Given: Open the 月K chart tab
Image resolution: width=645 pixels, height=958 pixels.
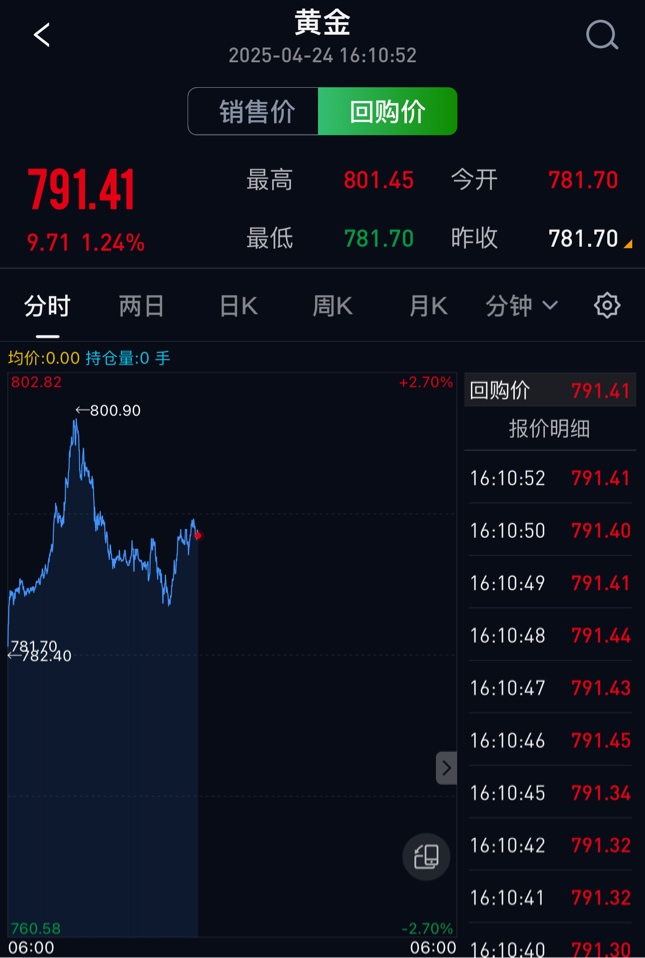Looking at the screenshot, I should [x=427, y=306].
